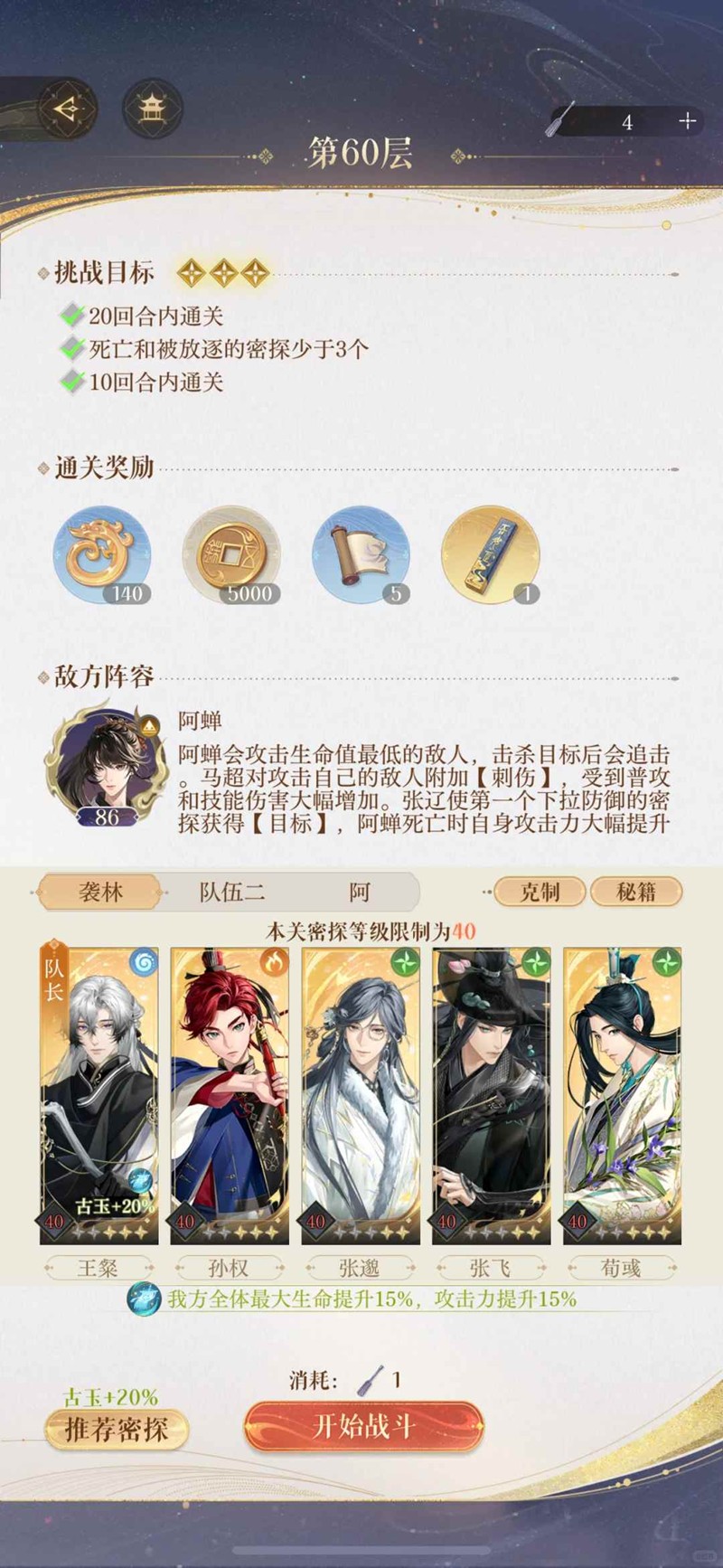Go back using the arrow icon

[x=65, y=109]
